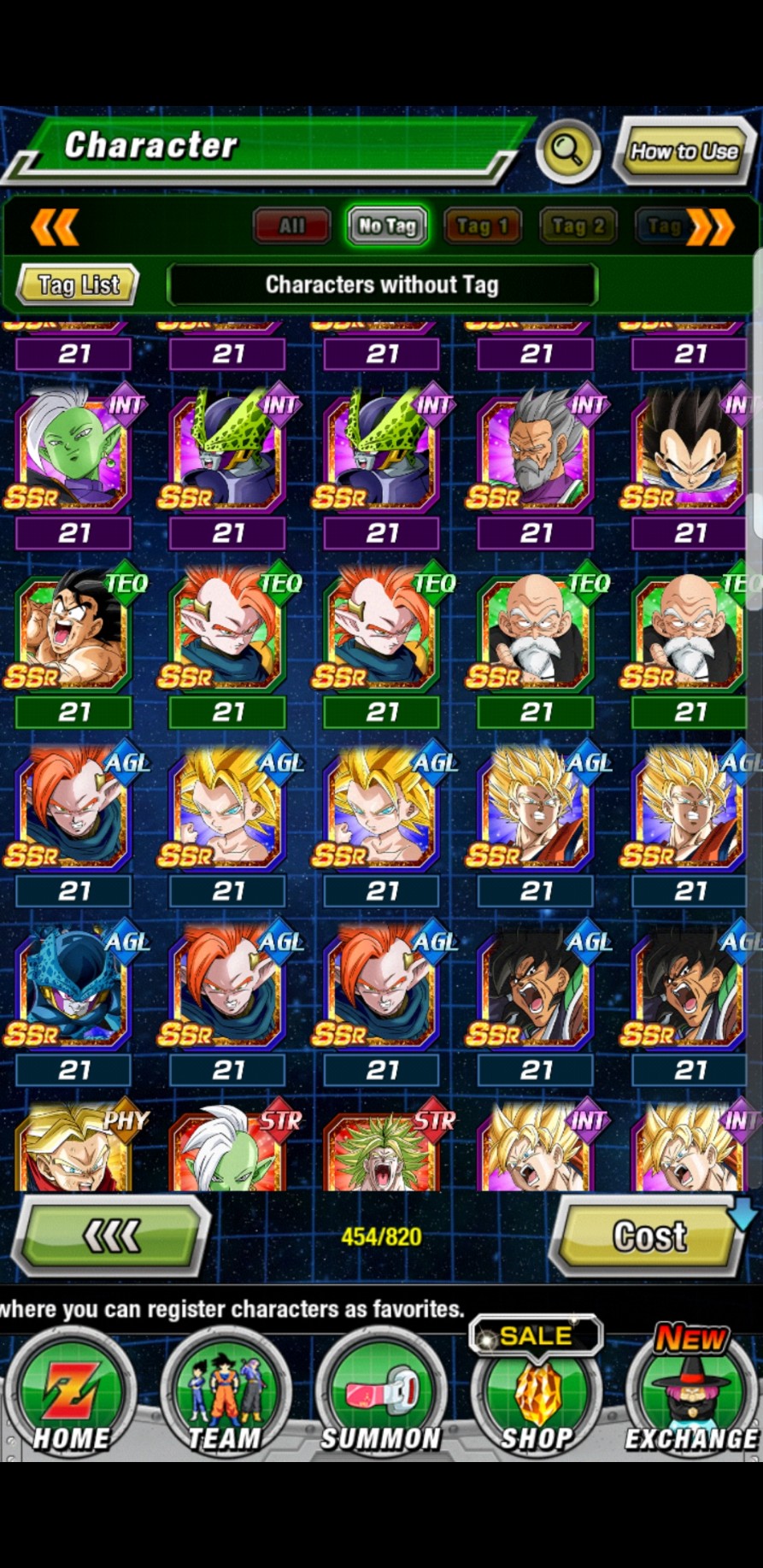Go back with the triple-arrow button

coord(110,1236)
